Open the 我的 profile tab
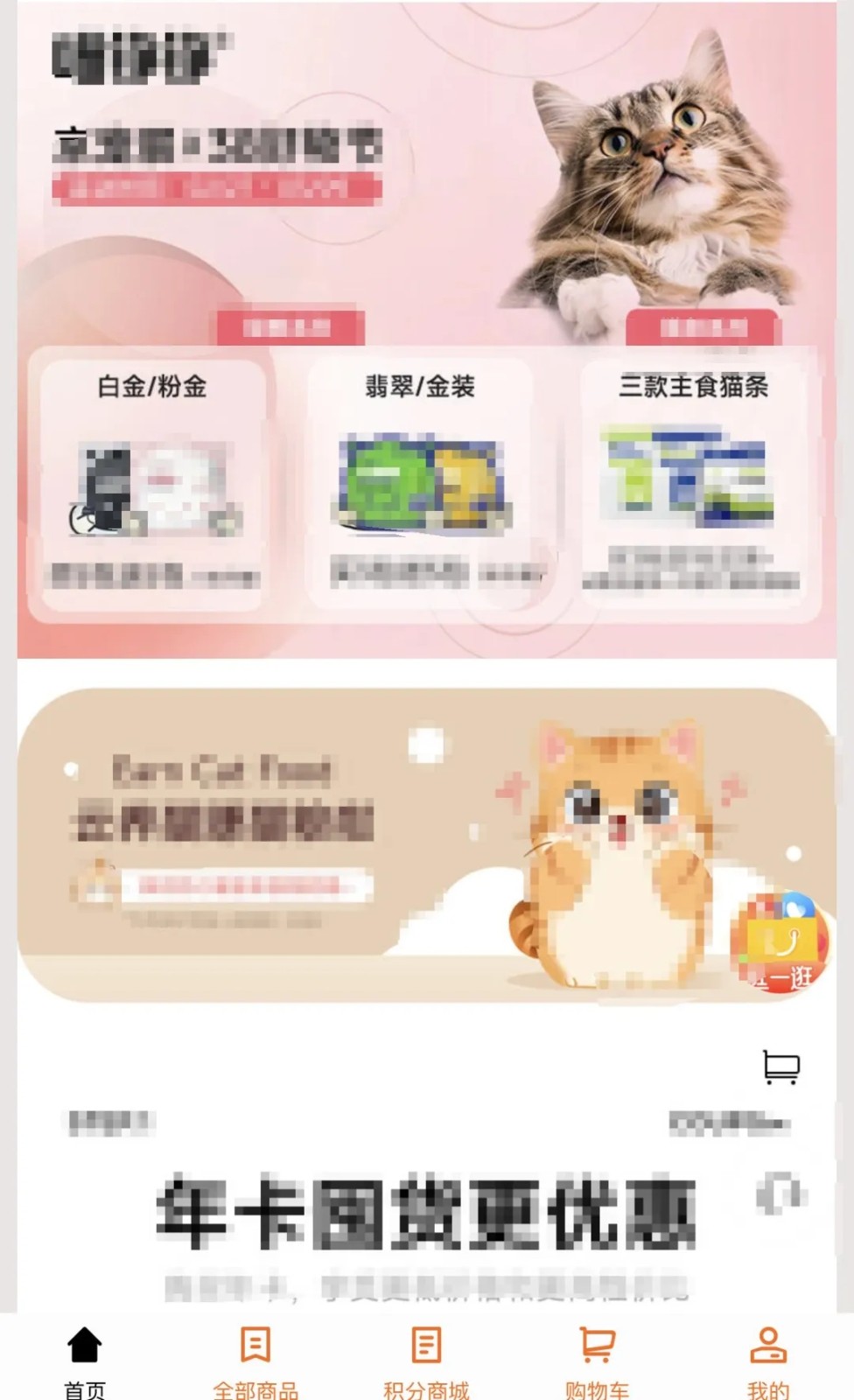Screen dimensions: 854x1400 pos(767,1361)
